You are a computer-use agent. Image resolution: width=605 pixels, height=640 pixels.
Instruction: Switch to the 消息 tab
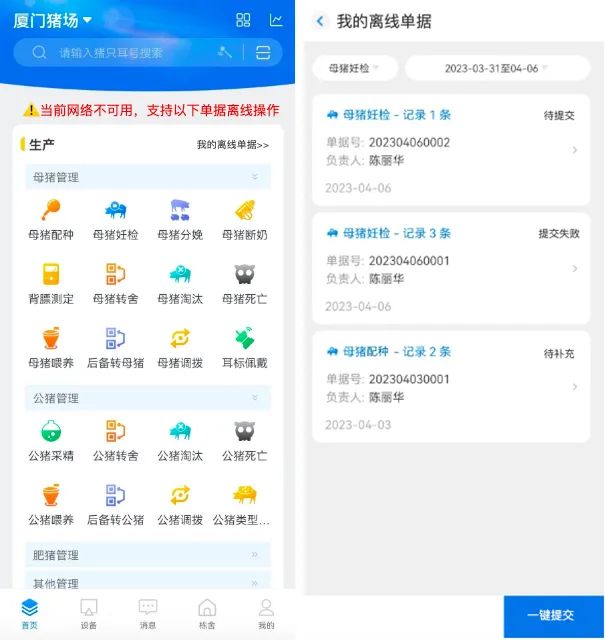click(148, 613)
